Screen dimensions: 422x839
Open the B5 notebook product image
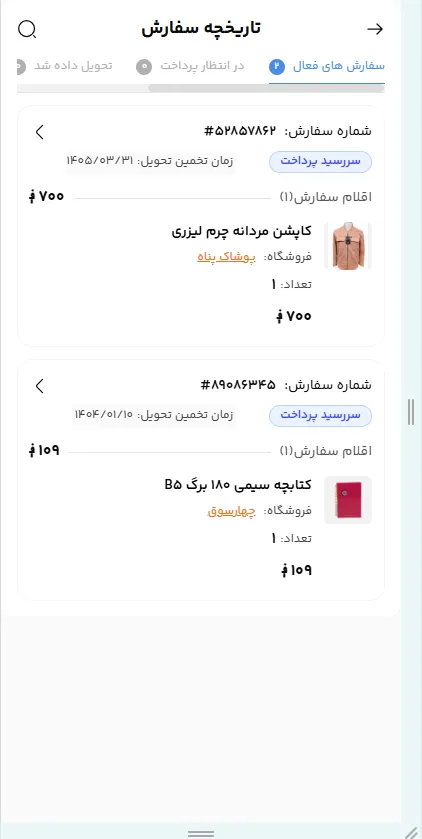(x=348, y=500)
